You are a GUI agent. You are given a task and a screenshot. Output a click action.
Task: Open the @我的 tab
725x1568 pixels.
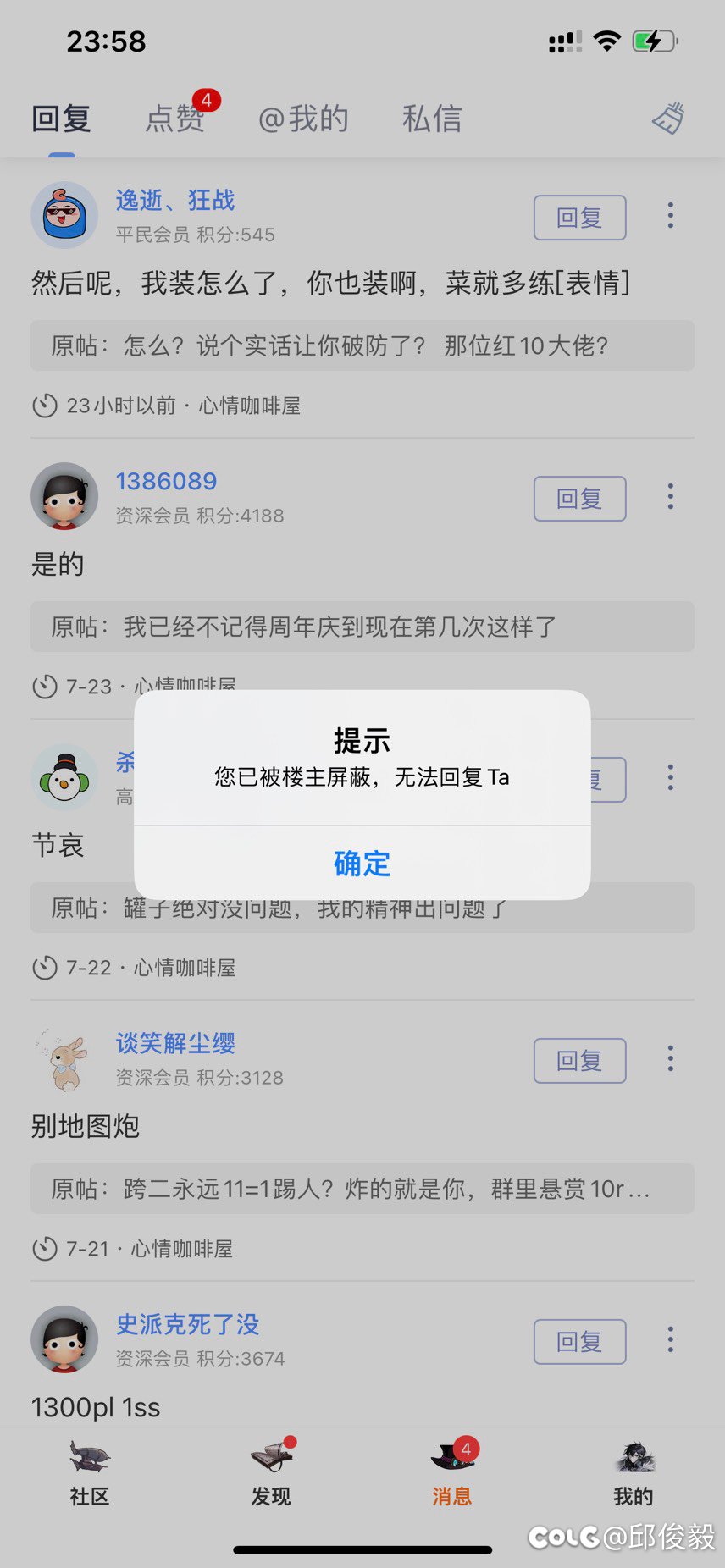point(303,119)
